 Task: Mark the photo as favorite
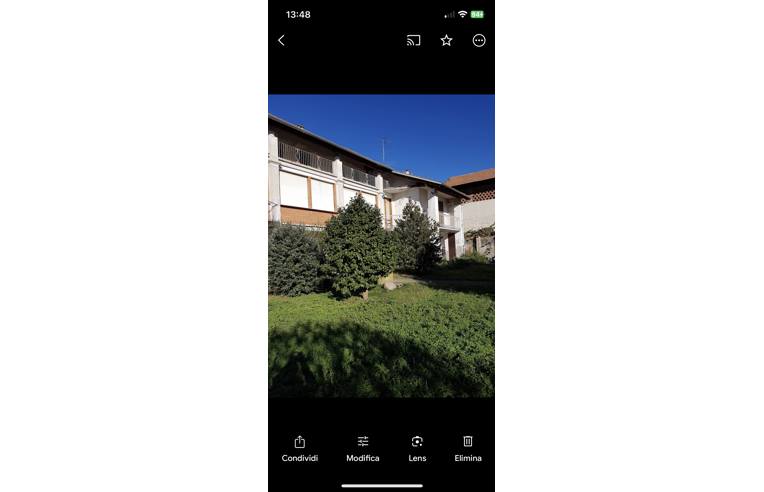pyautogui.click(x=446, y=40)
